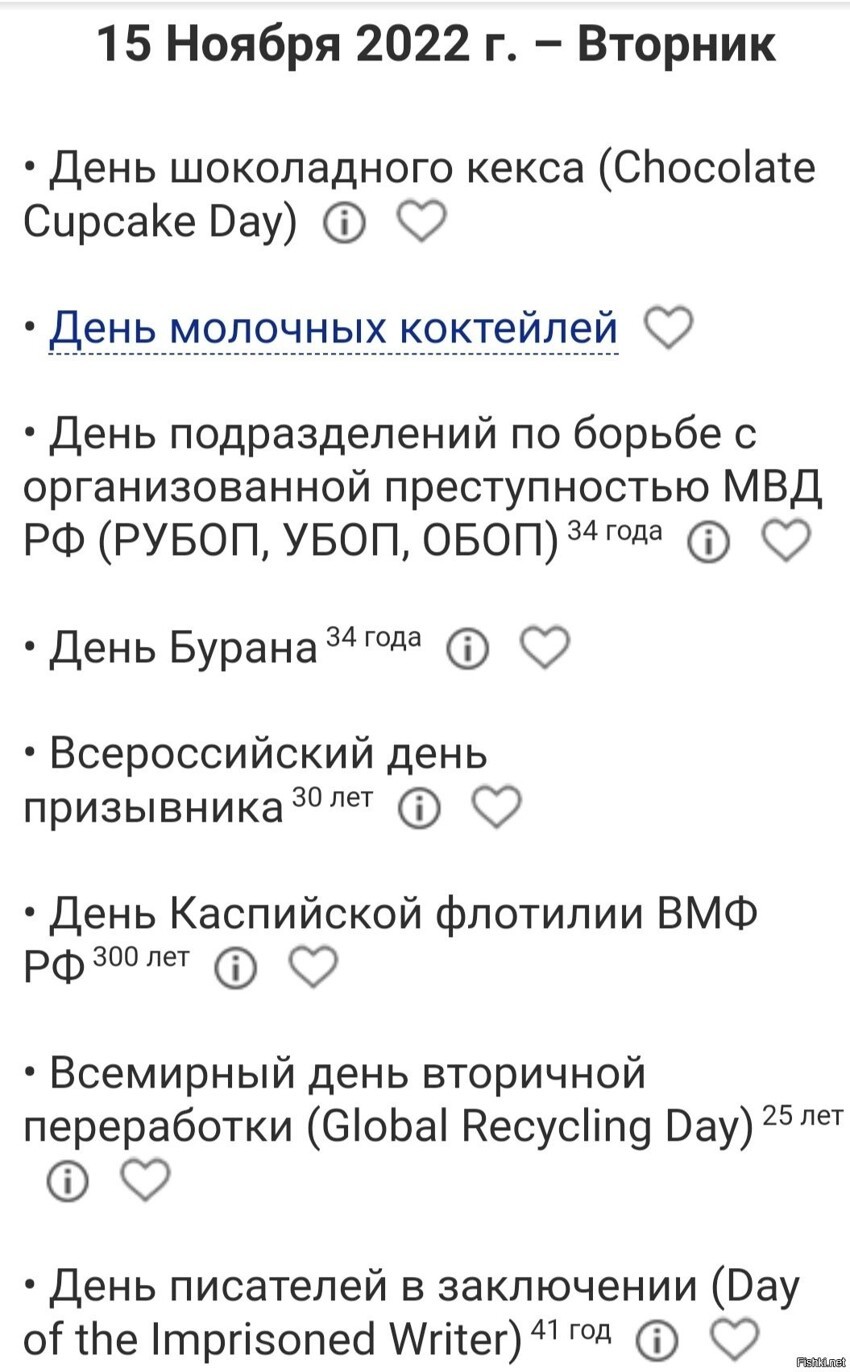Open info for Global Recycling Day
Screen dimensions: 850x1372
(67, 1182)
